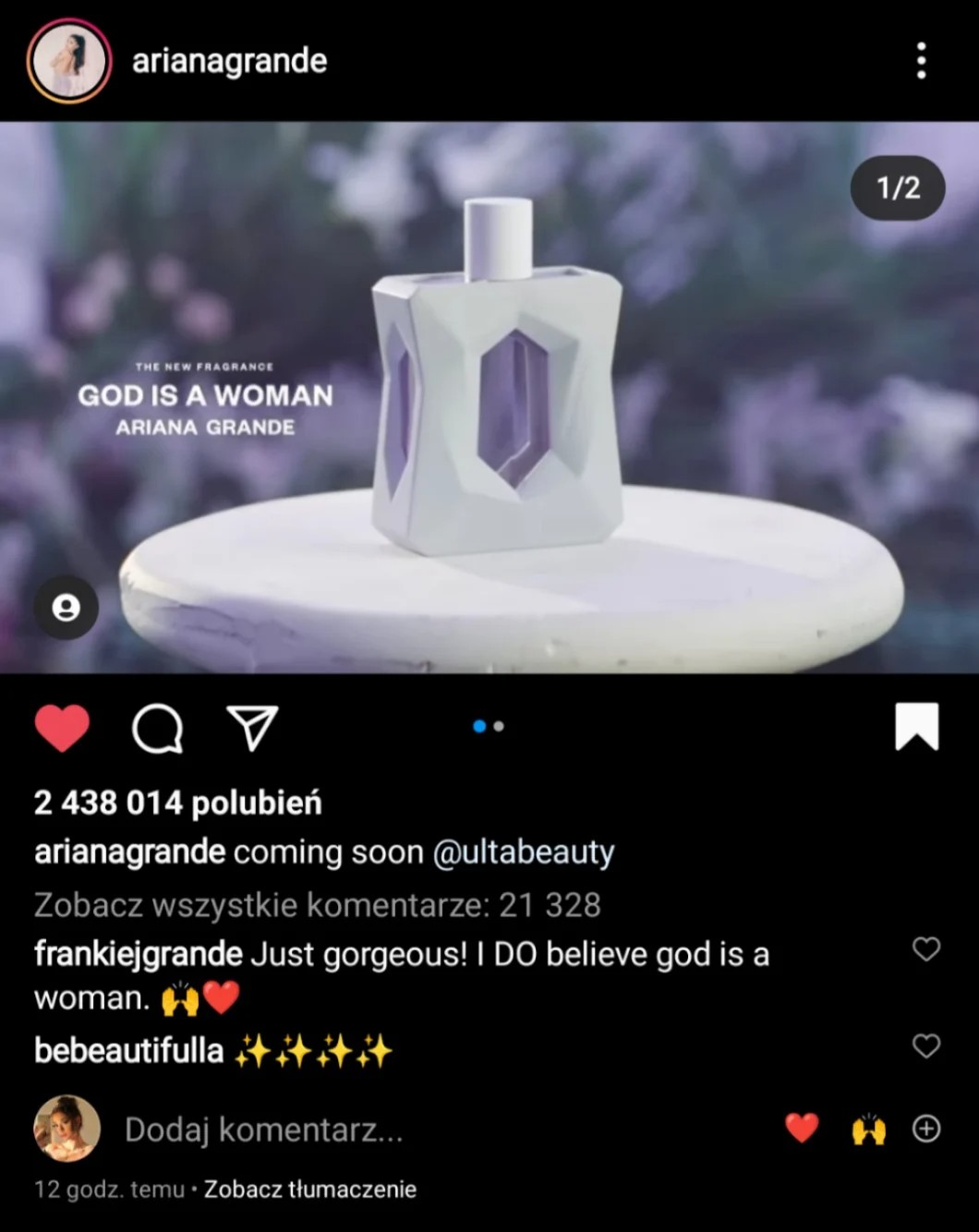Viewport: 979px width, 1232px height.
Task: Open comments via speech bubble icon
Action: pyautogui.click(x=158, y=730)
